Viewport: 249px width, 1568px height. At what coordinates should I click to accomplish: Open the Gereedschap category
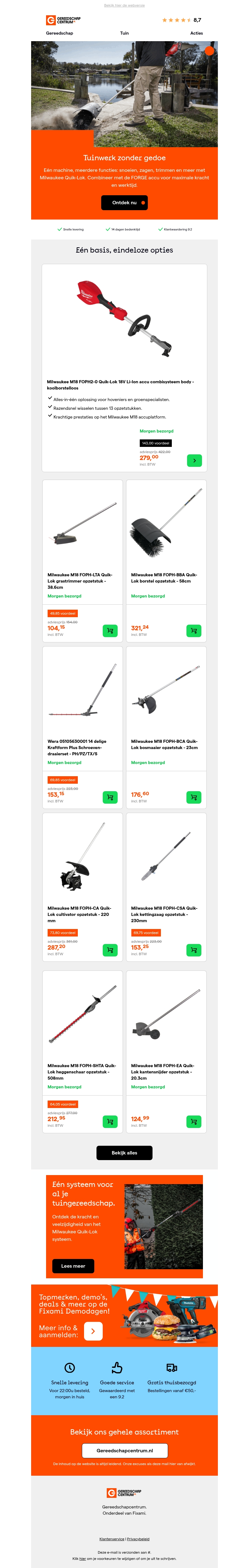pyautogui.click(x=59, y=33)
